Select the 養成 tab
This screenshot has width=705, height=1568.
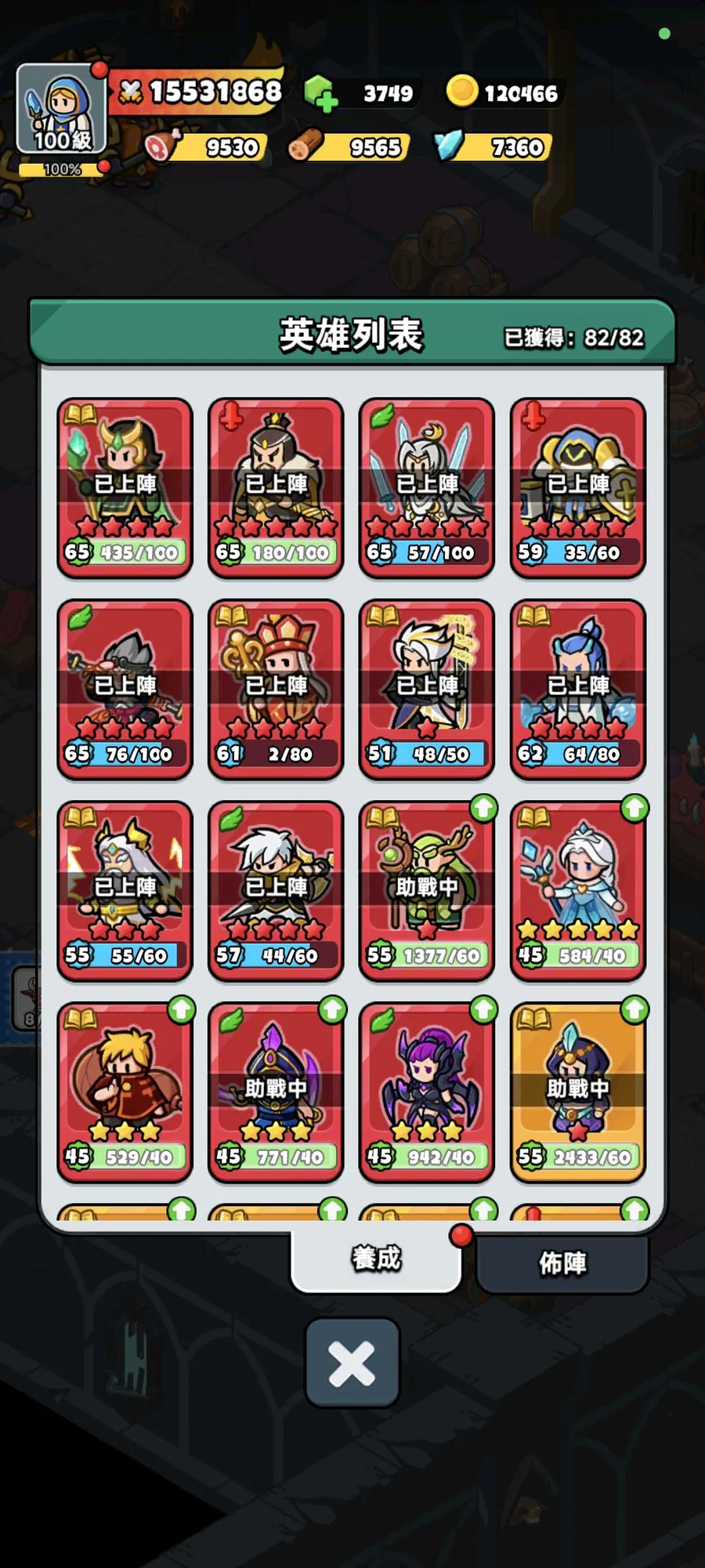pyautogui.click(x=376, y=1258)
